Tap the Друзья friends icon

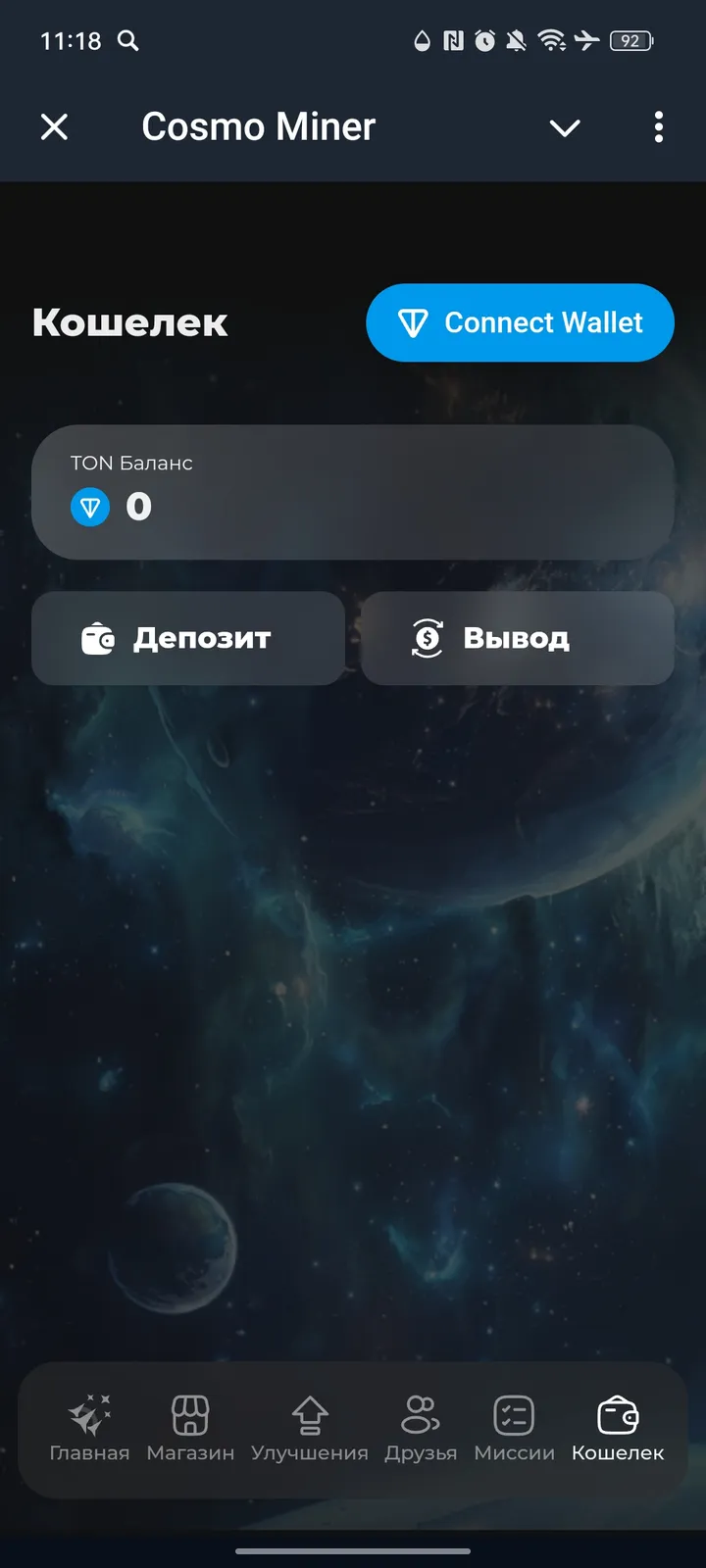(421, 1414)
